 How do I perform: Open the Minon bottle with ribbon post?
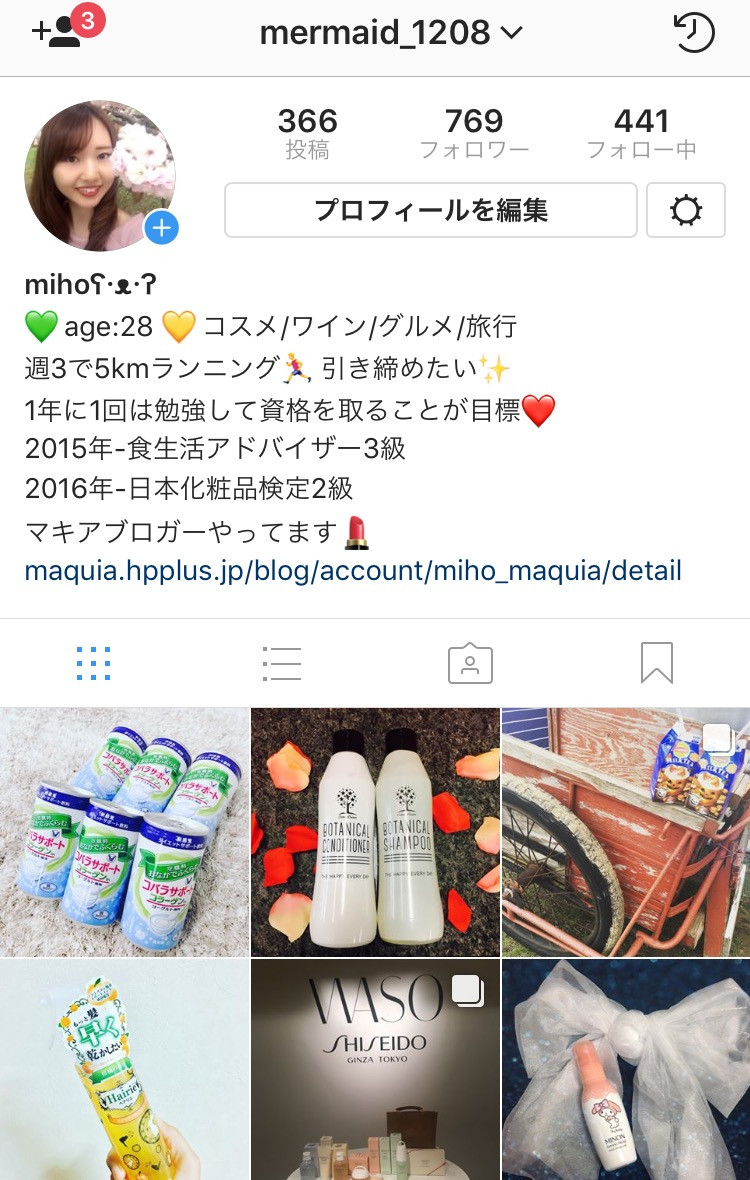[x=626, y=1070]
